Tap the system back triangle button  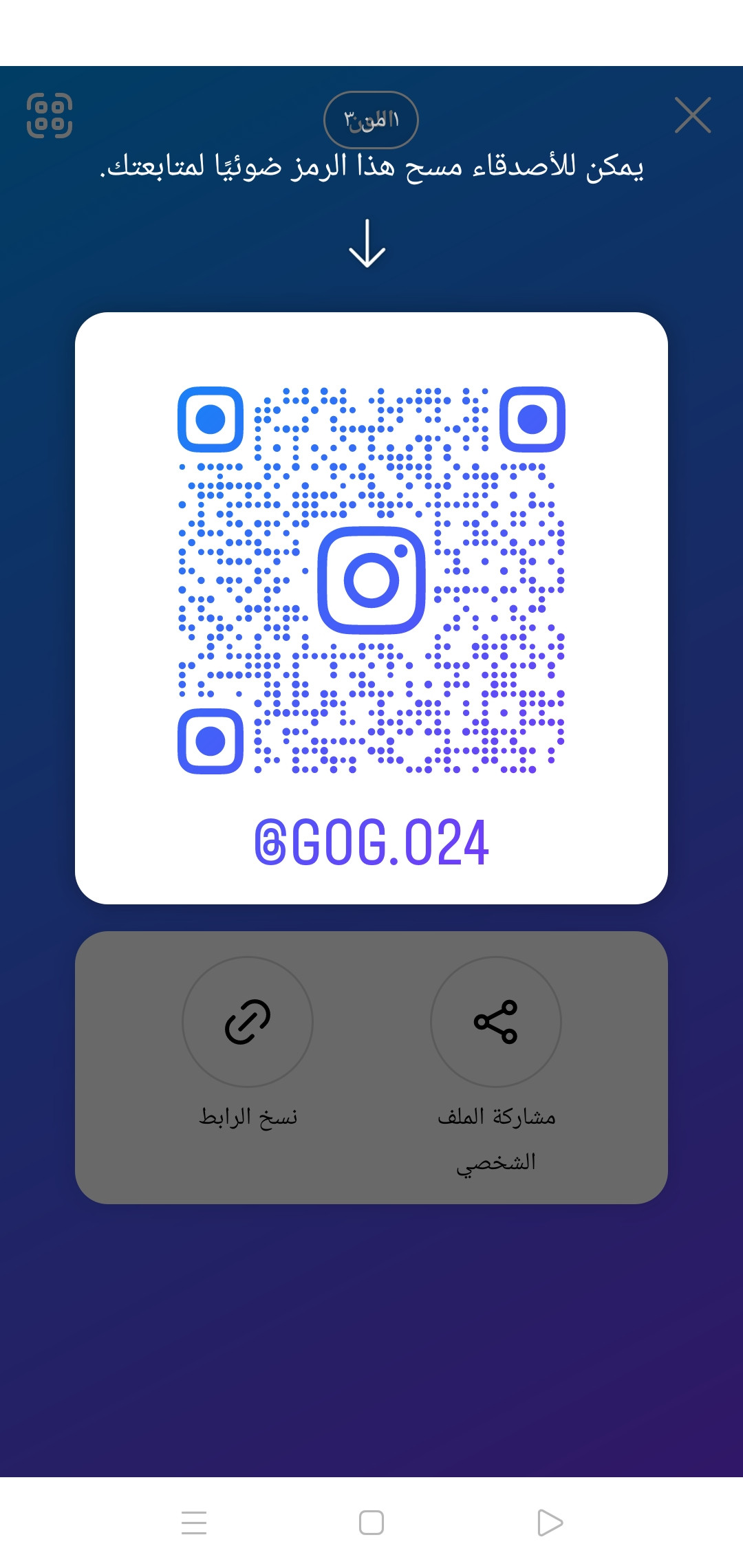pyautogui.click(x=550, y=1523)
